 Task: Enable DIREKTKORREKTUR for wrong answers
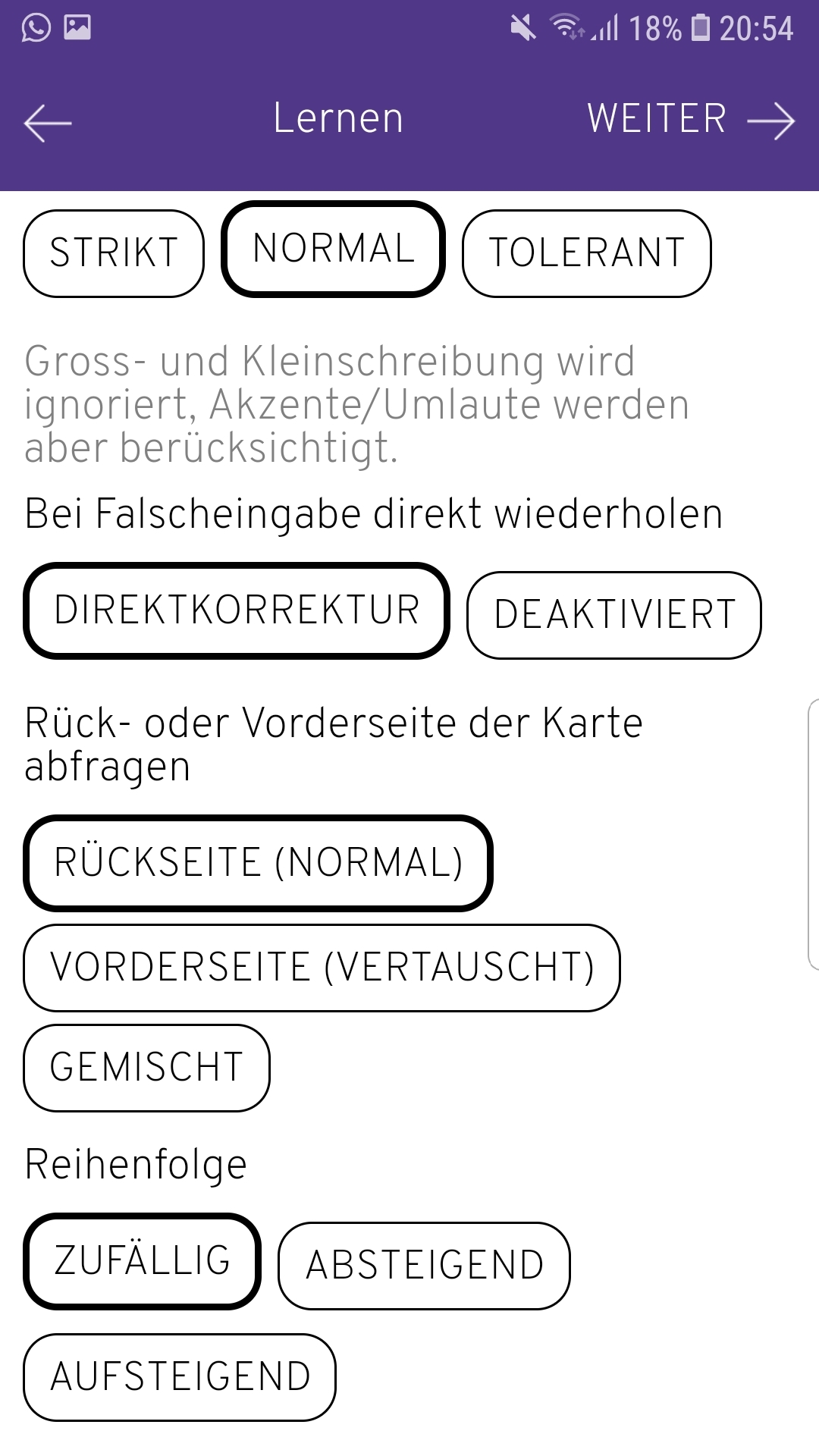pos(237,611)
